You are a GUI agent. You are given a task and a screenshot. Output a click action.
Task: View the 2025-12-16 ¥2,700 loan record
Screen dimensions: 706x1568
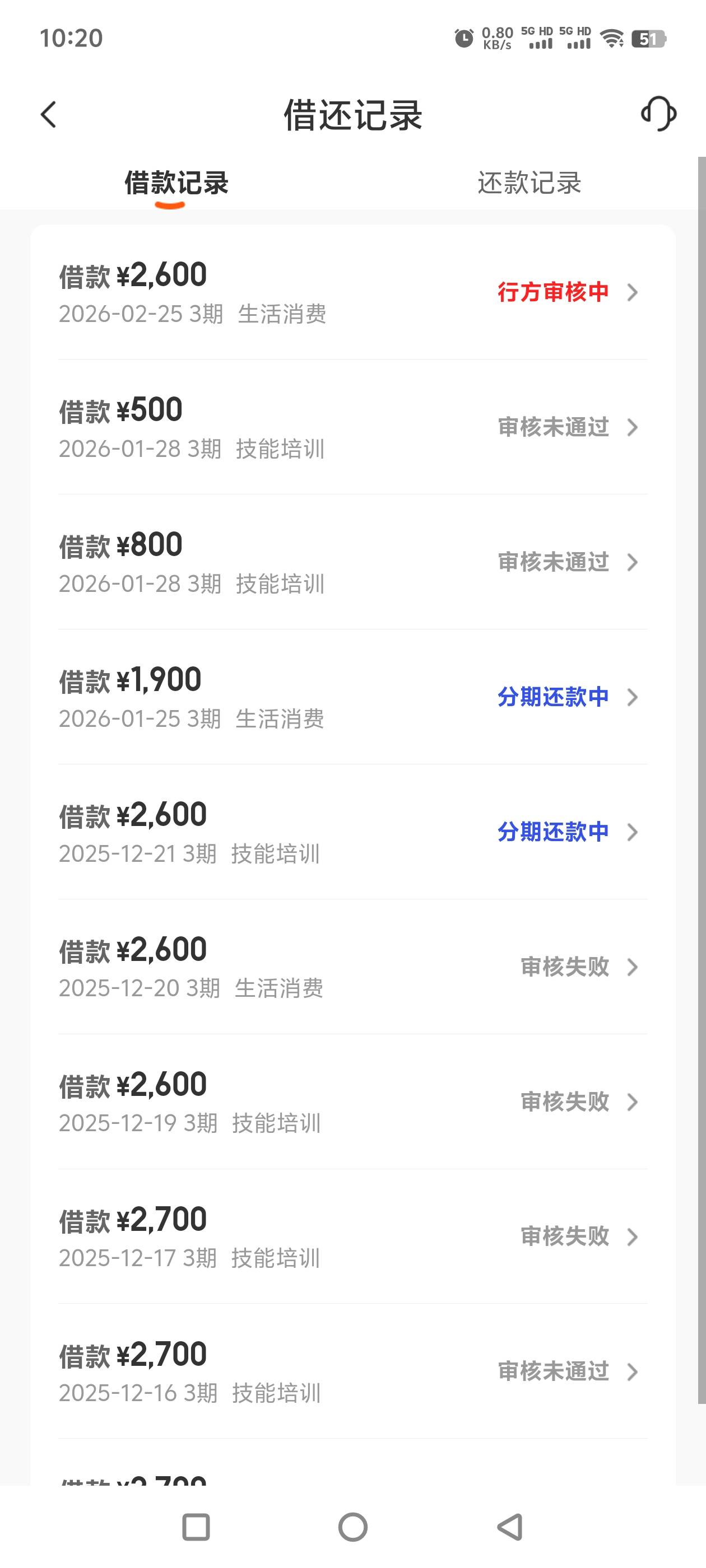352,1372
